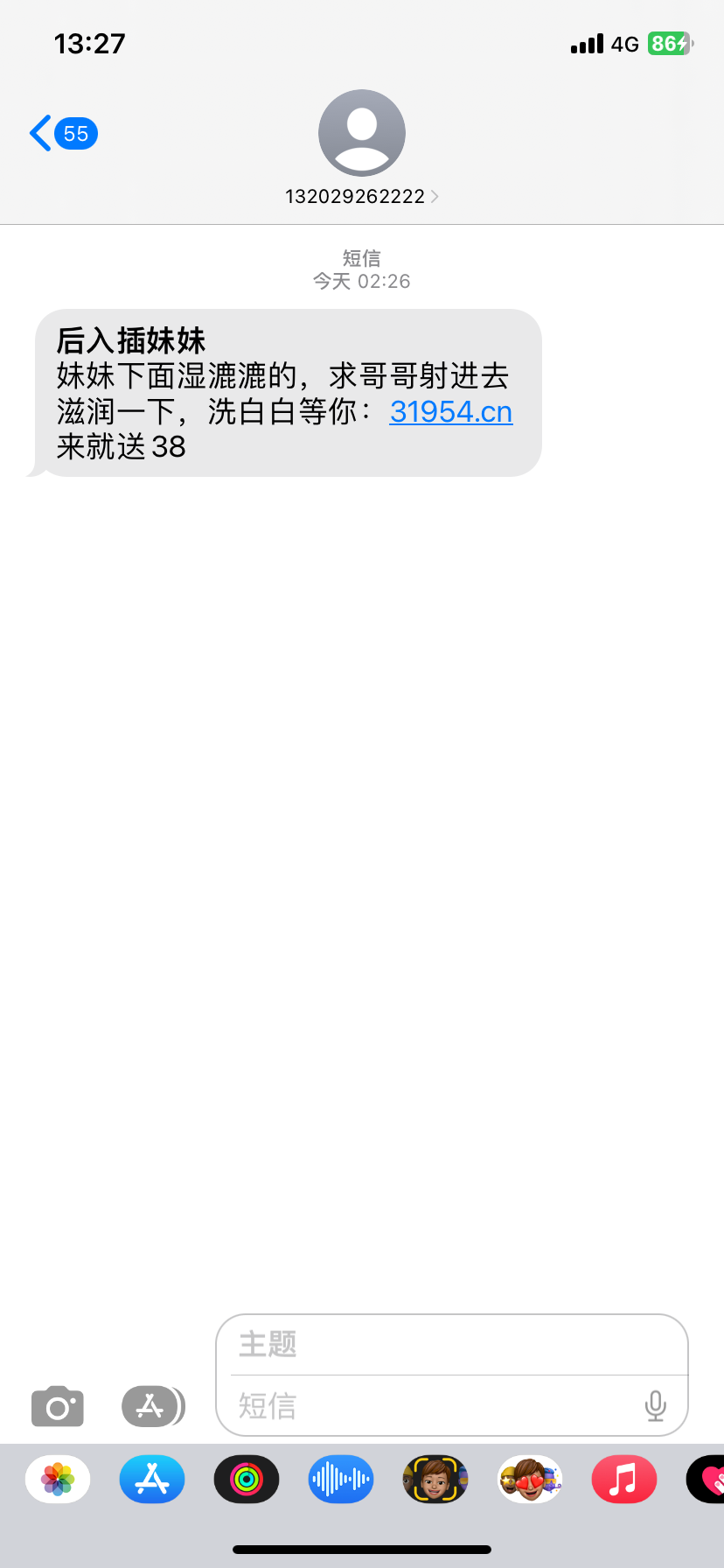Image resolution: width=724 pixels, height=1568 pixels.
Task: Toggle the App Store apps drawer
Action: (152, 1407)
